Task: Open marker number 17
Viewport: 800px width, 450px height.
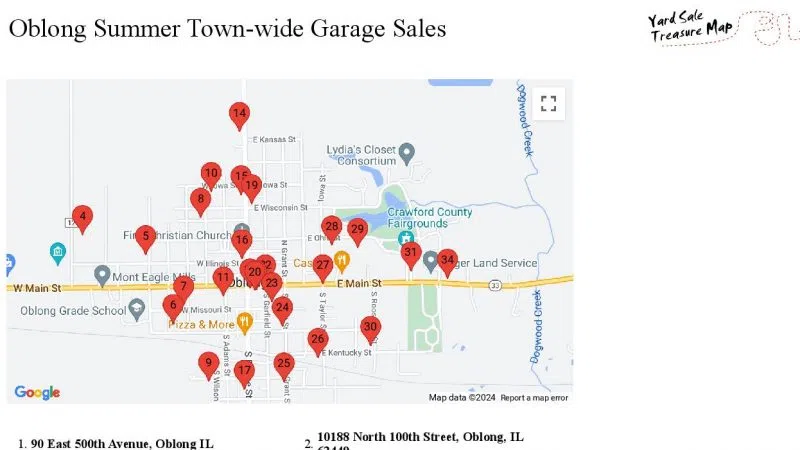Action: tap(244, 371)
